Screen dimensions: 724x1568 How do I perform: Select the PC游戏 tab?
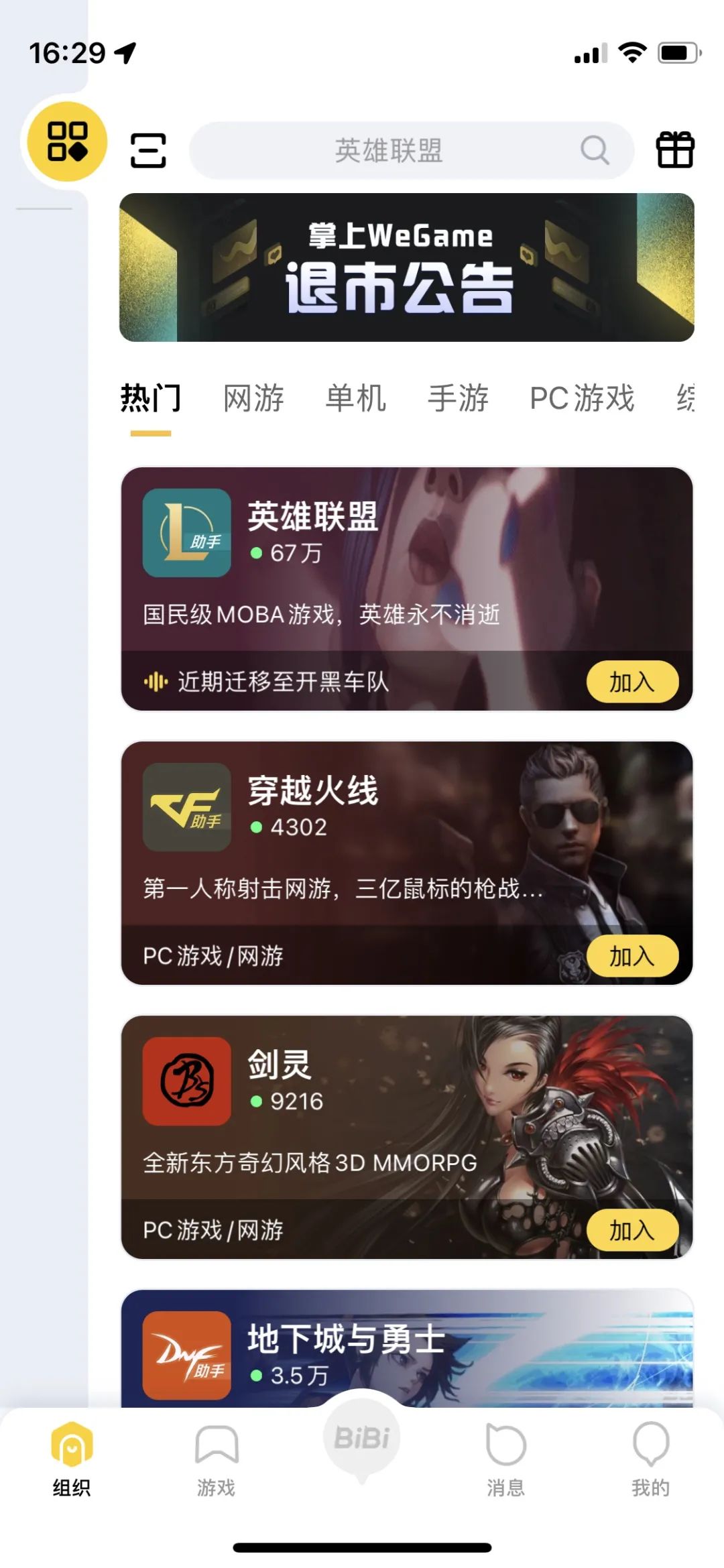[581, 398]
